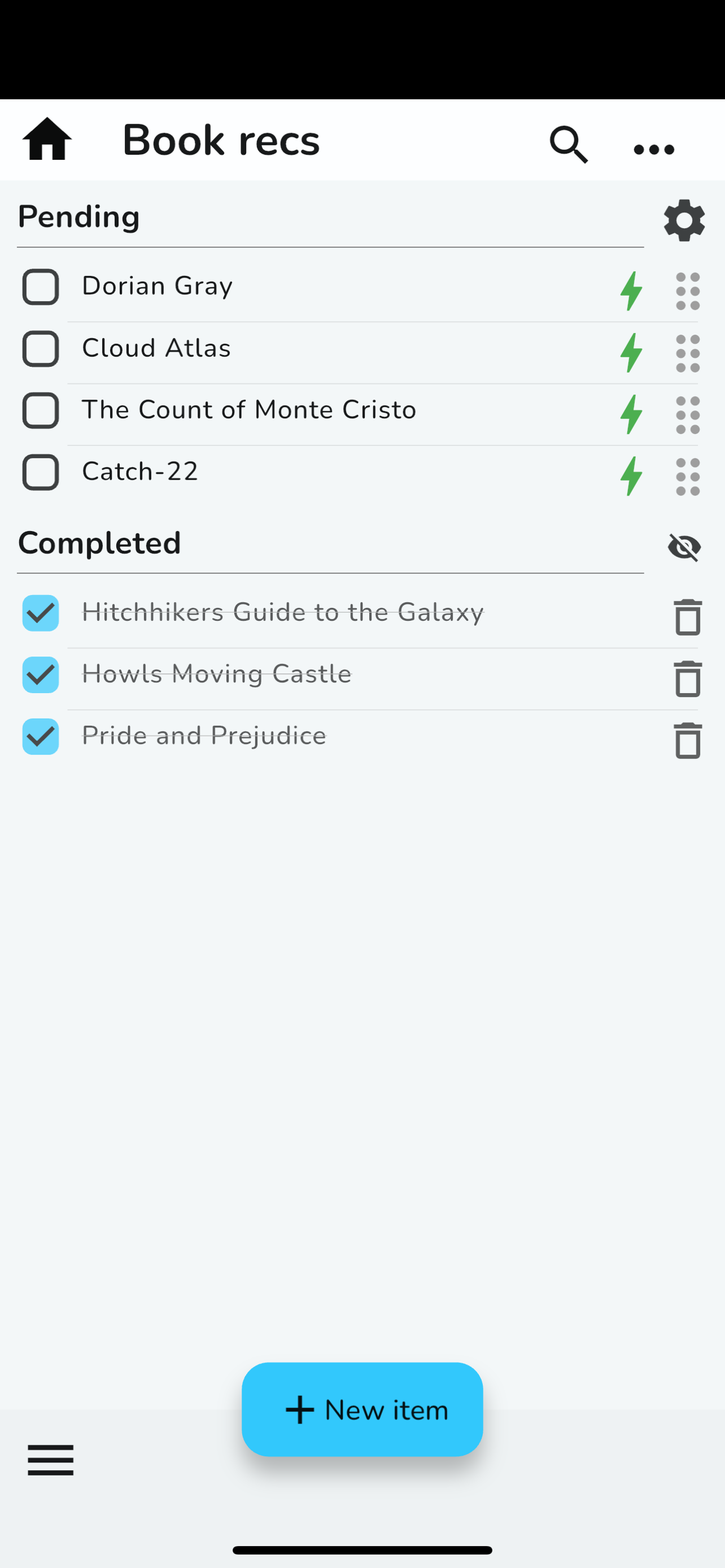The width and height of the screenshot is (725, 1568).
Task: Delete Pride and Prejudice from Completed
Action: (687, 740)
